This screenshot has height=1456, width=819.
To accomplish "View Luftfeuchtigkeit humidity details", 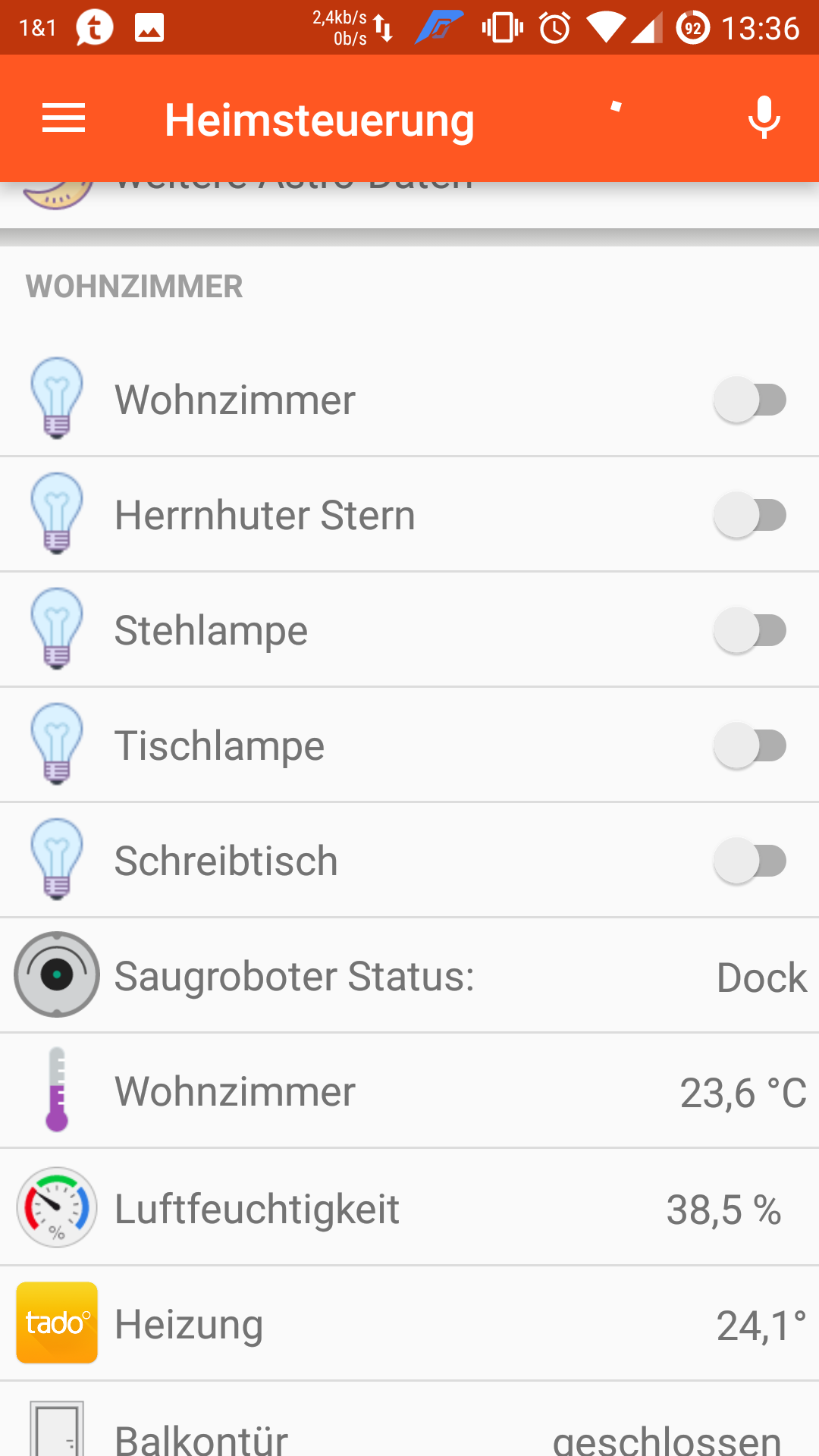I will 409,1207.
